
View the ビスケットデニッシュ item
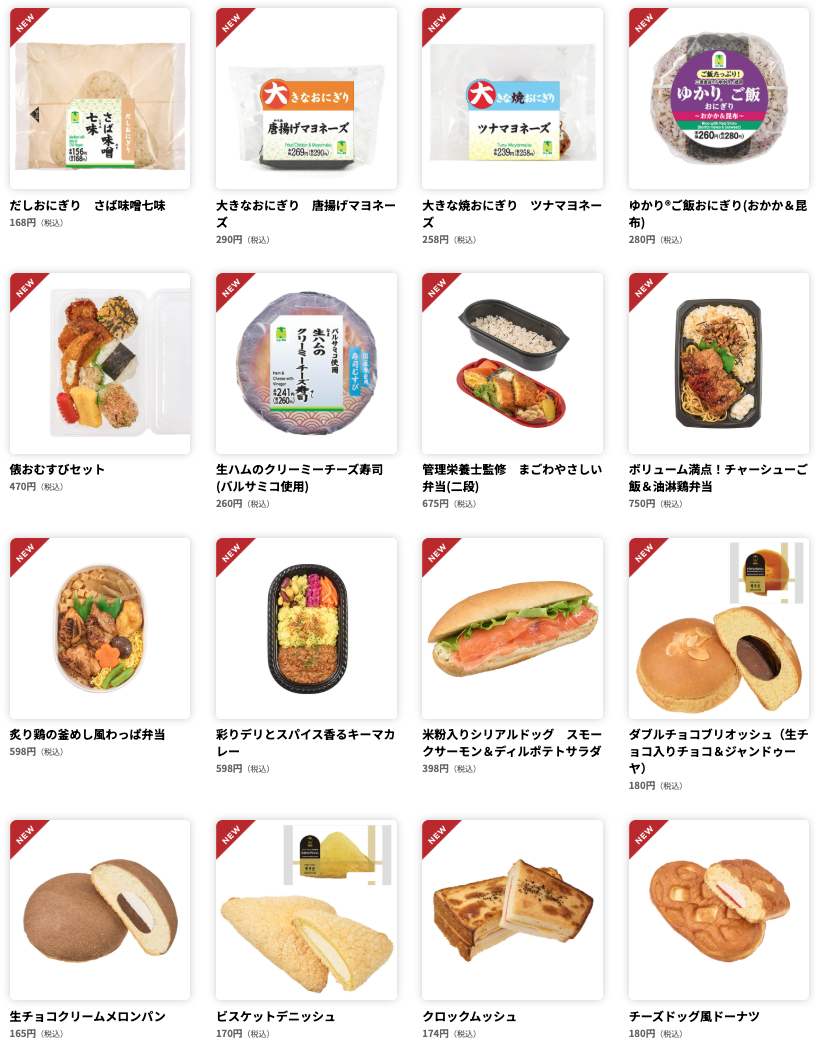[x=306, y=910]
